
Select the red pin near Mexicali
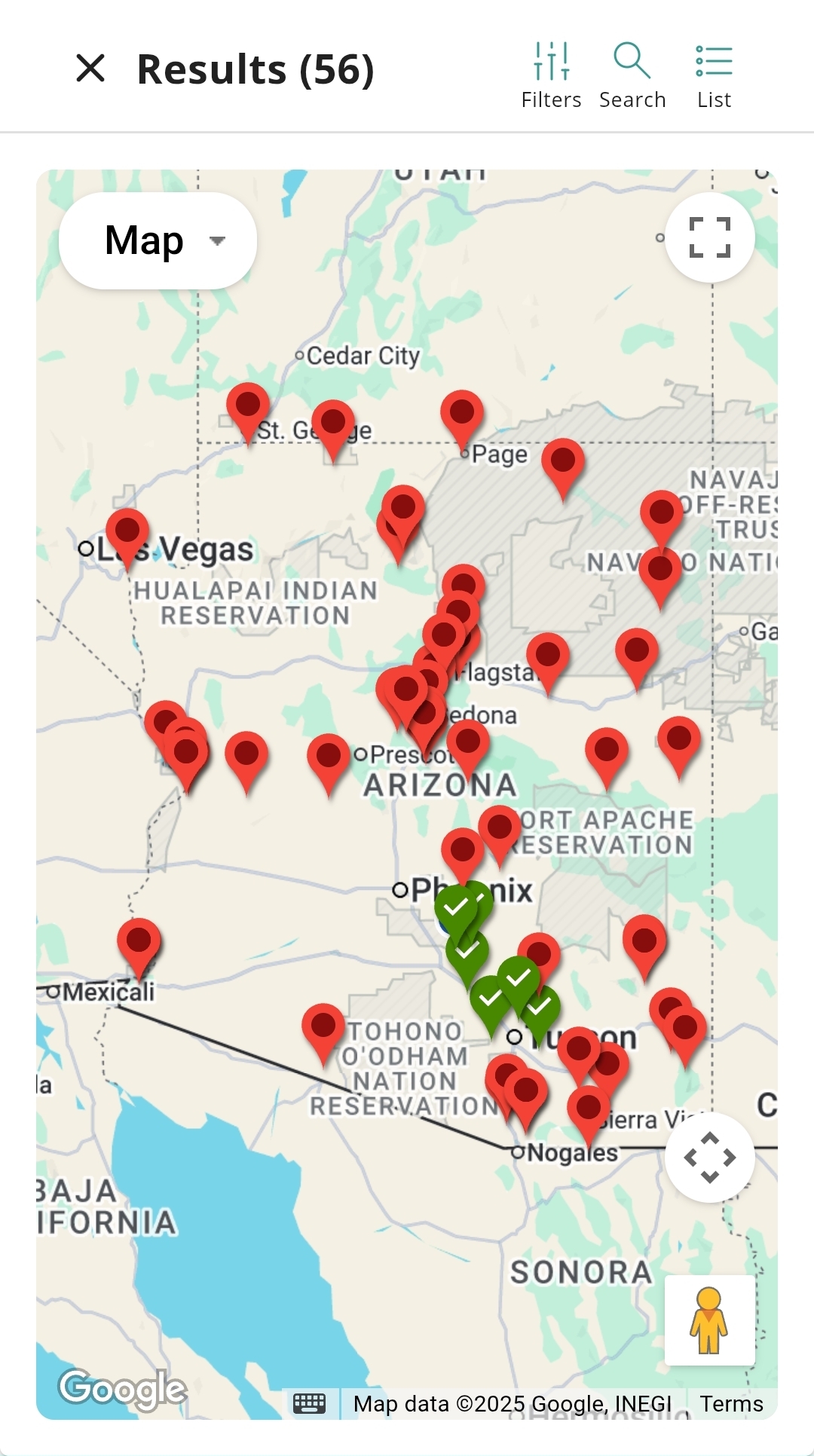point(139,942)
